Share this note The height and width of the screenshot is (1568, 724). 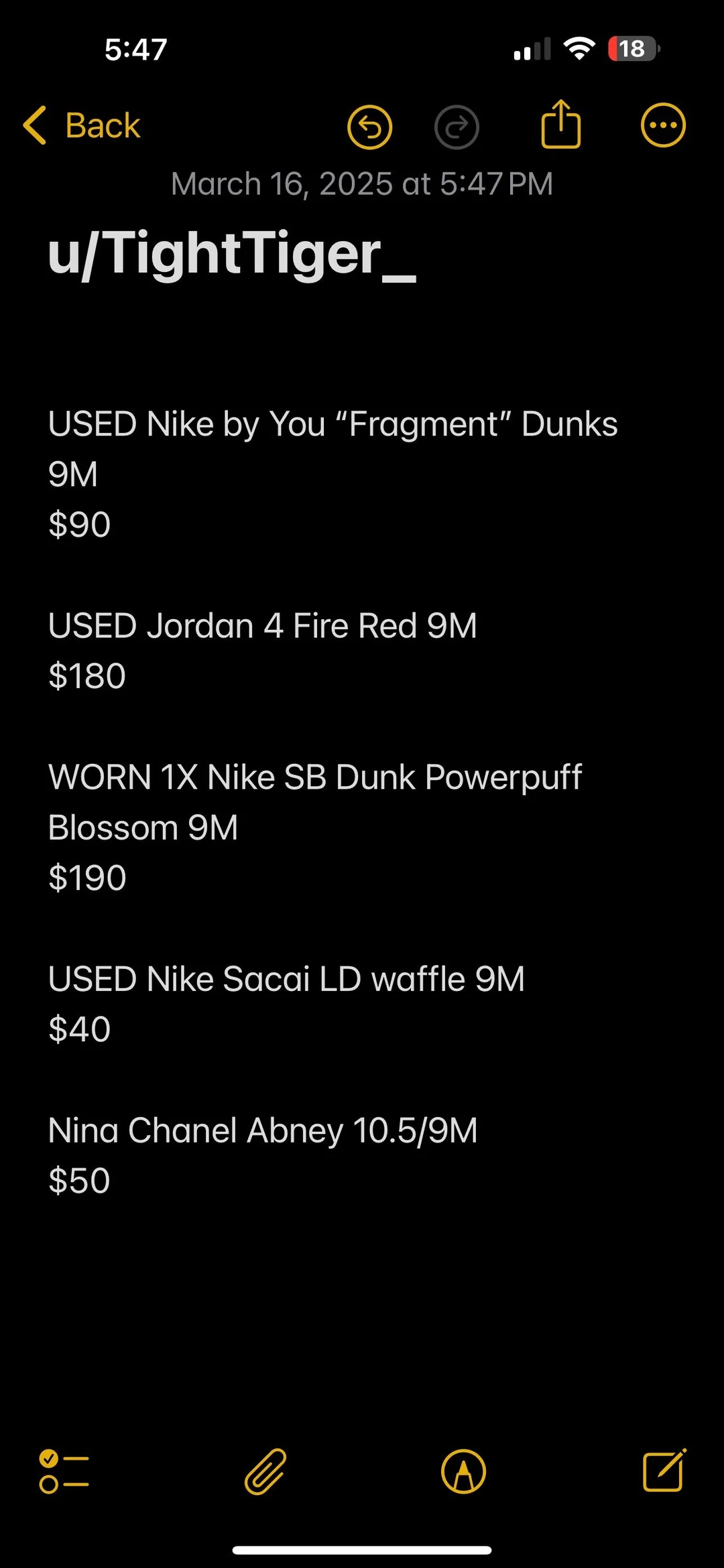560,124
